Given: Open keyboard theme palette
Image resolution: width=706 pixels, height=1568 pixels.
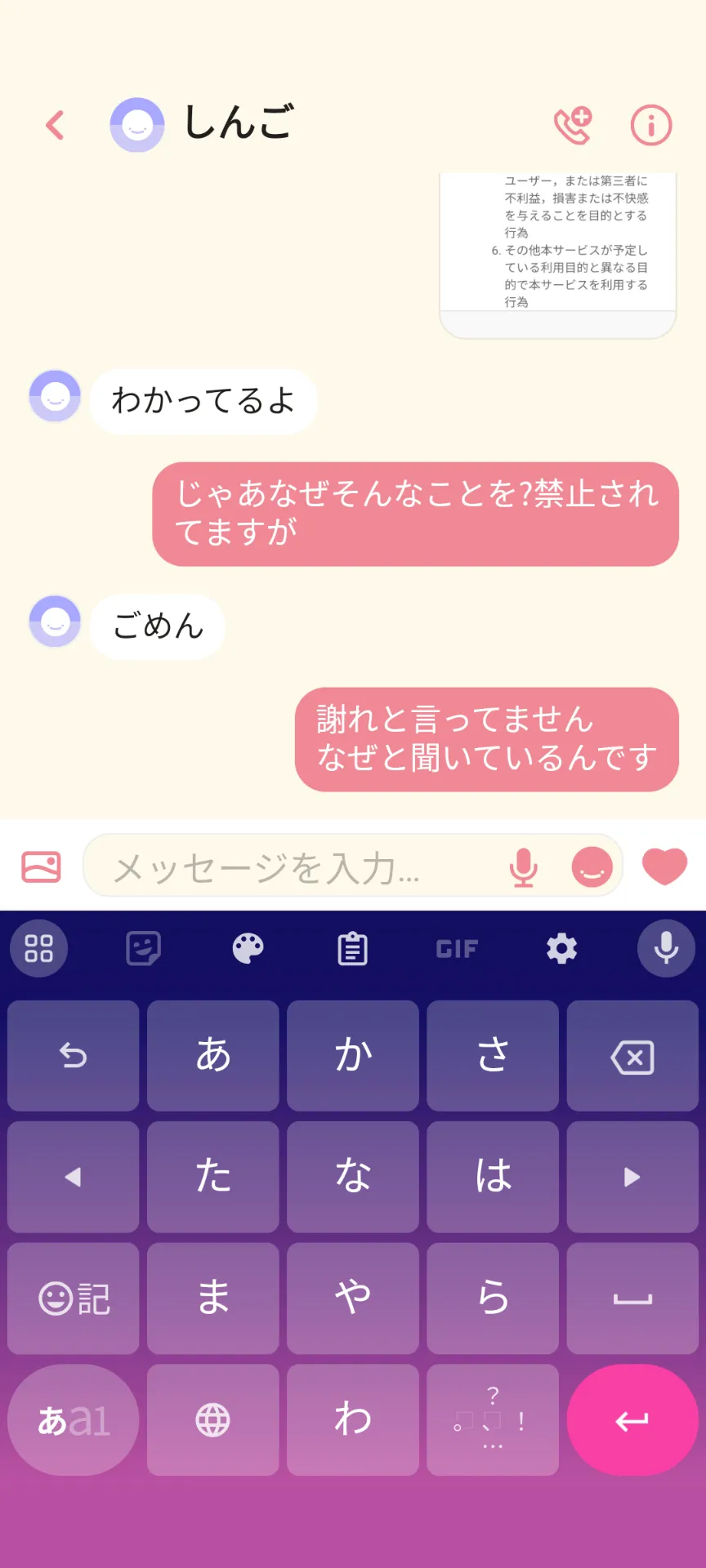Looking at the screenshot, I should tap(248, 949).
